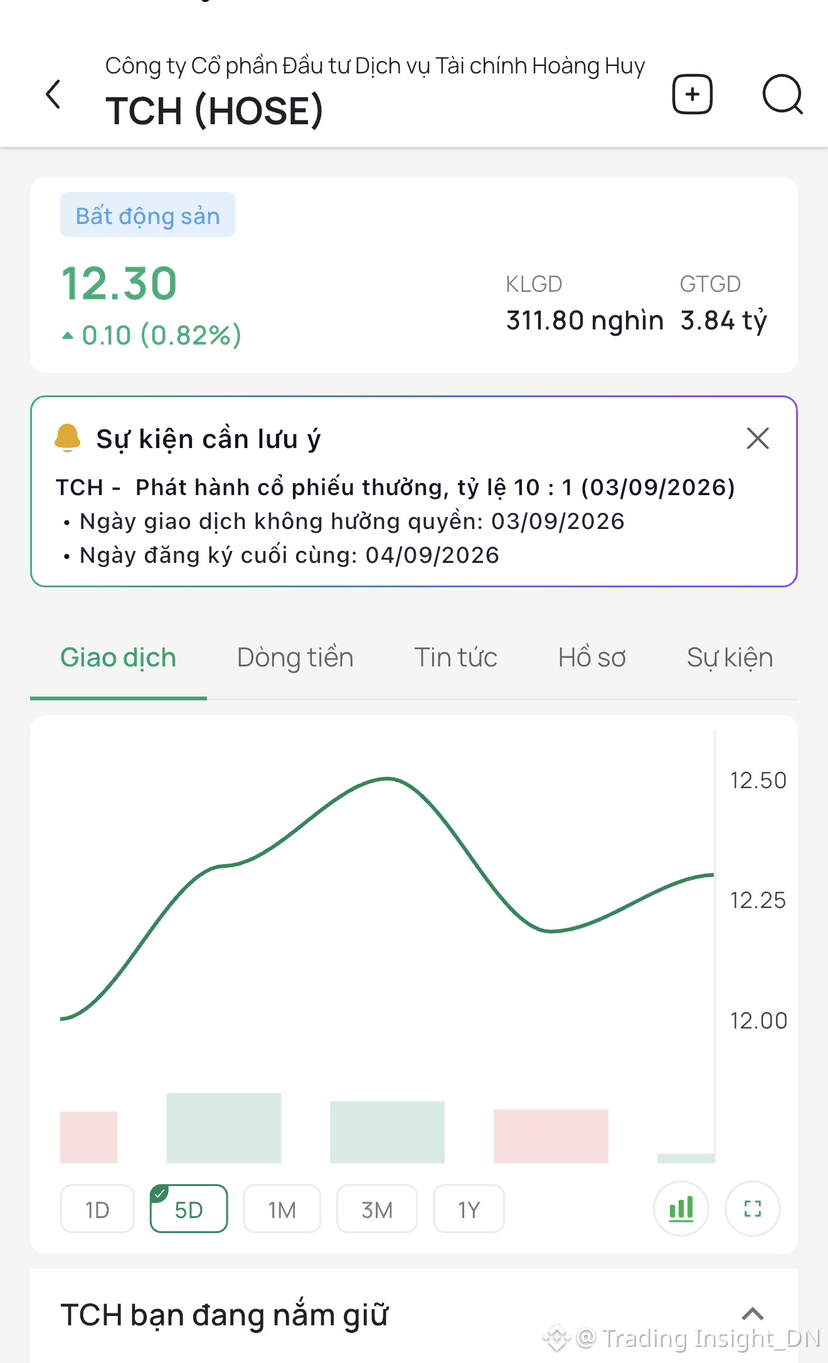This screenshot has height=1363, width=828.
Task: Toggle the green bar chart type icon
Action: tap(681, 1209)
